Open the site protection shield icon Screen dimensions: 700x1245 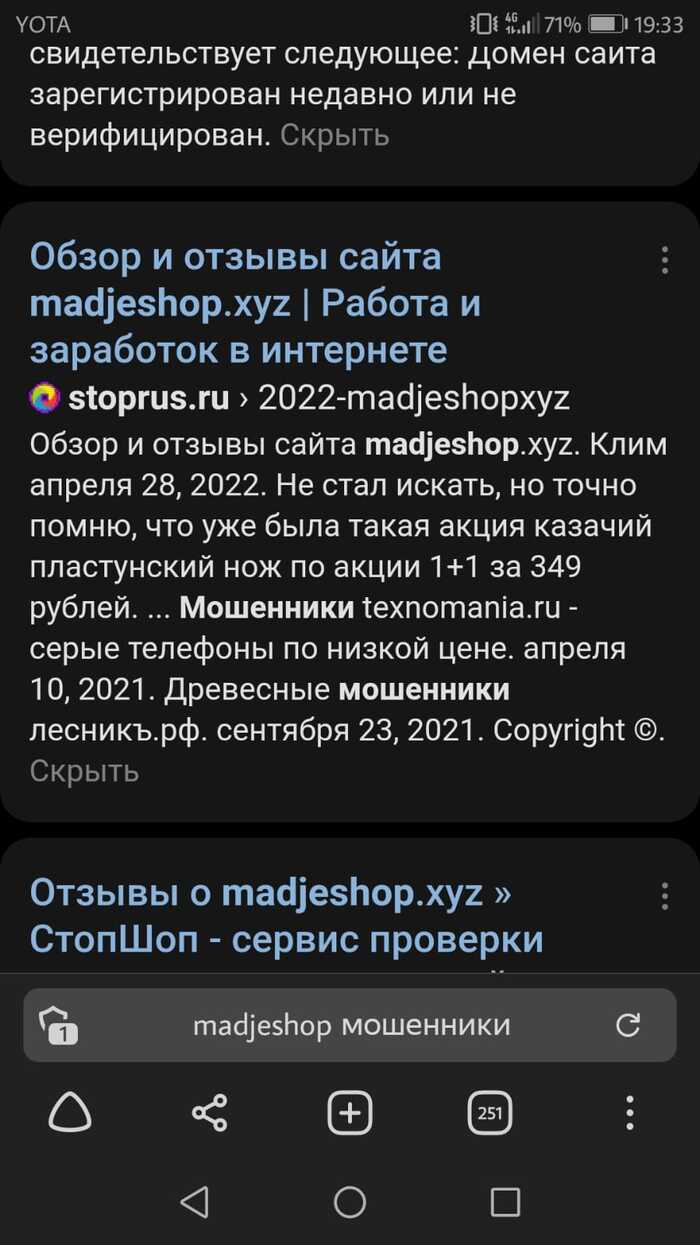57,1025
